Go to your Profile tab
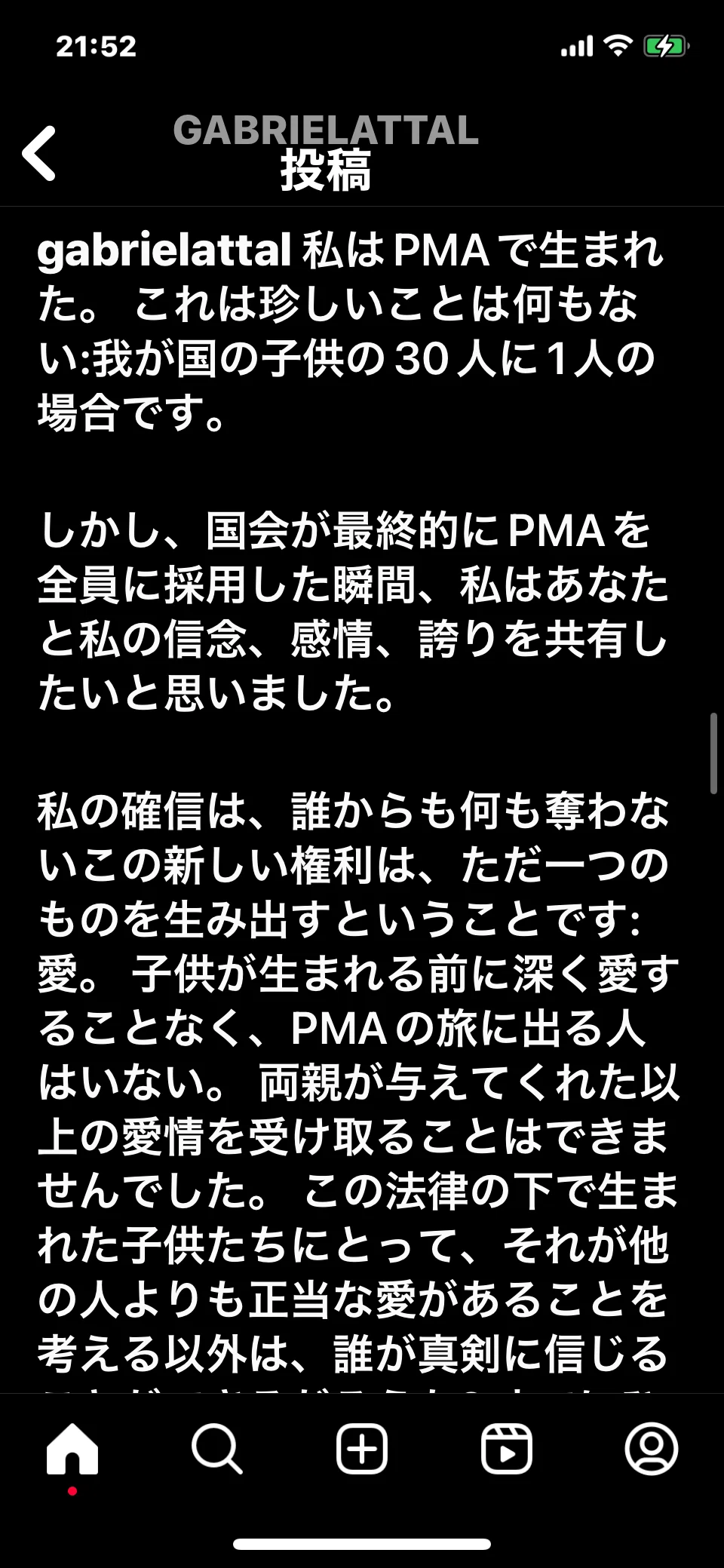Image resolution: width=724 pixels, height=1568 pixels. point(652,1449)
